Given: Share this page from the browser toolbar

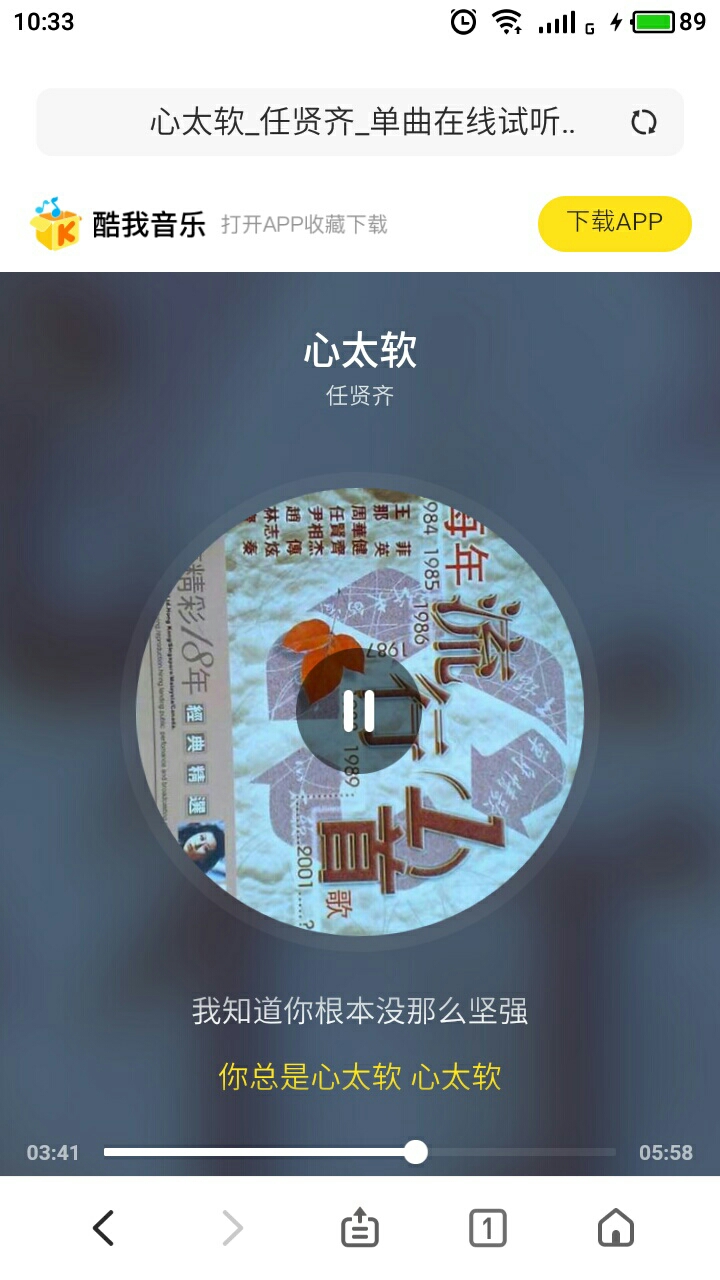Looking at the screenshot, I should click(x=360, y=1228).
